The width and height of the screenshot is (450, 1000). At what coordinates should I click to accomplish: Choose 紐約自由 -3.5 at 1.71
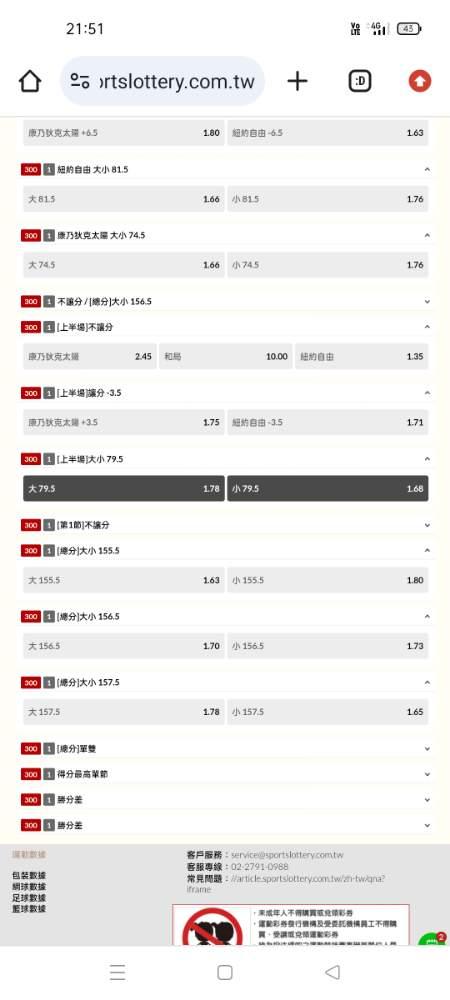coord(328,422)
